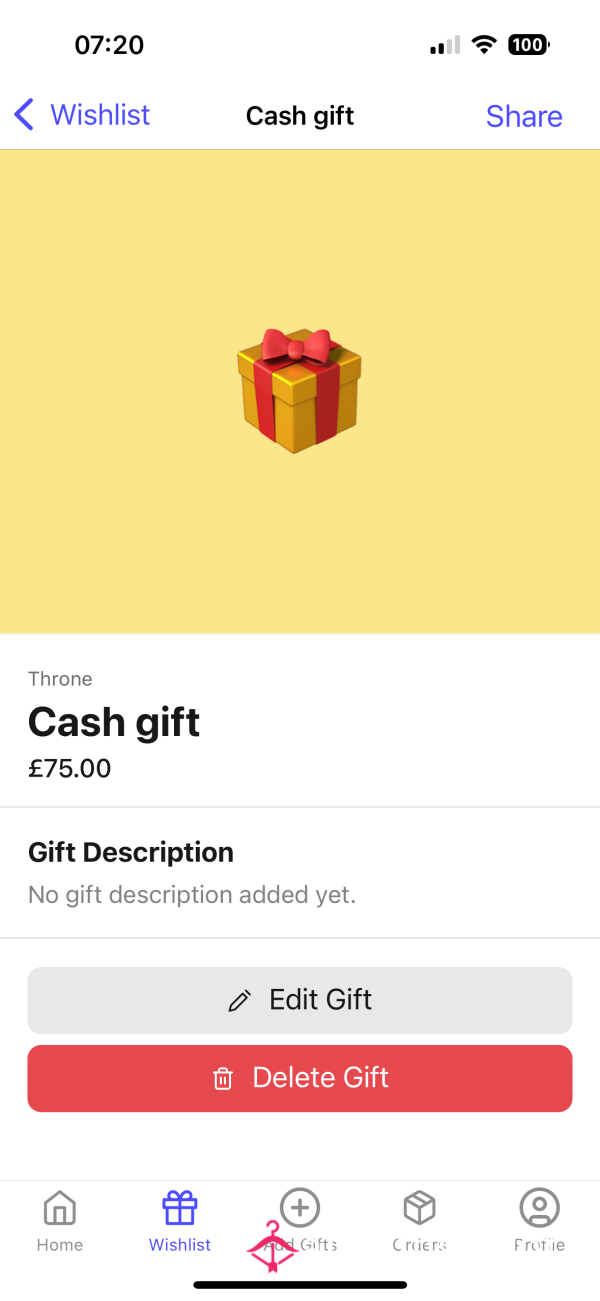The image size is (600, 1301).
Task: Open the Wishlist tab
Action: click(x=180, y=1222)
